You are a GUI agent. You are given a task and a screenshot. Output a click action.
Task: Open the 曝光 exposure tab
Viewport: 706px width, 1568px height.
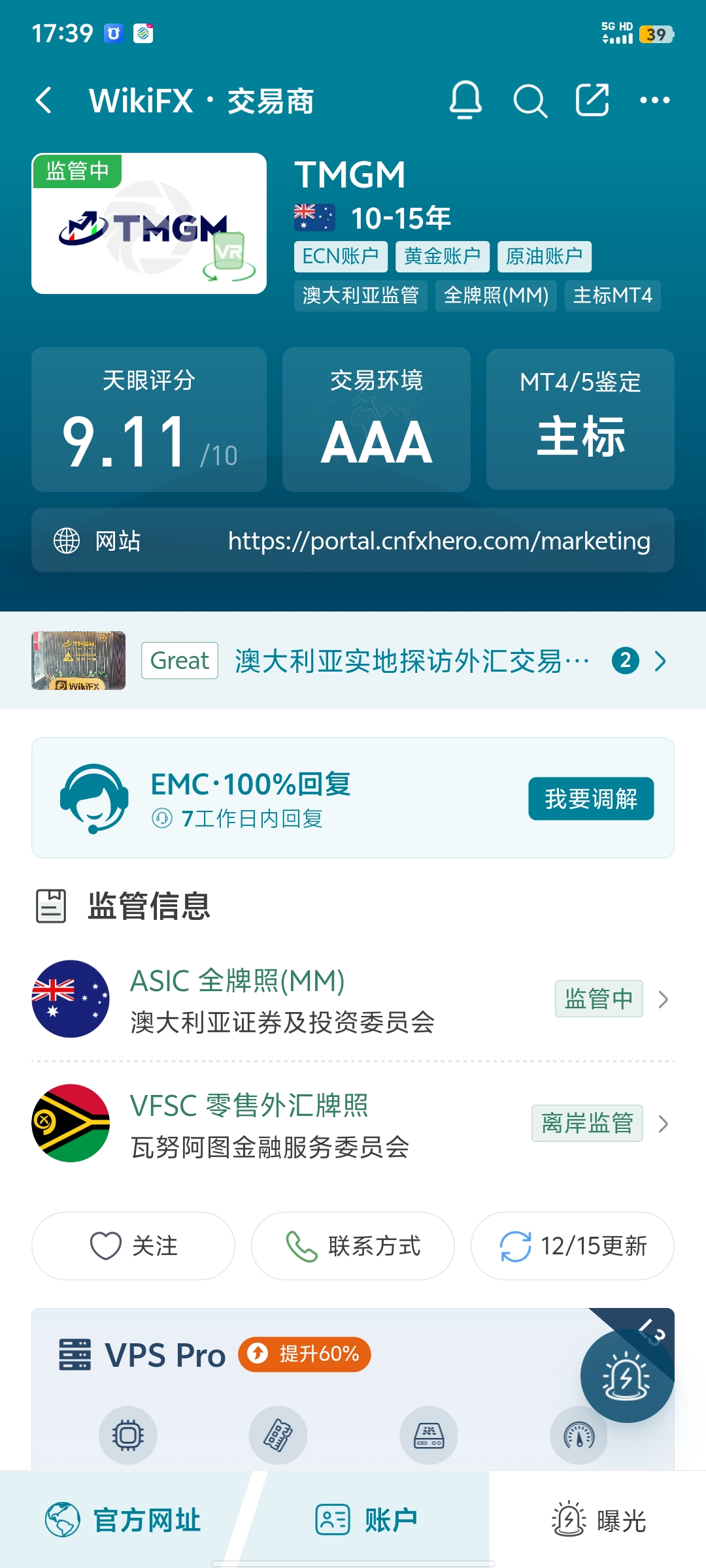(599, 1520)
